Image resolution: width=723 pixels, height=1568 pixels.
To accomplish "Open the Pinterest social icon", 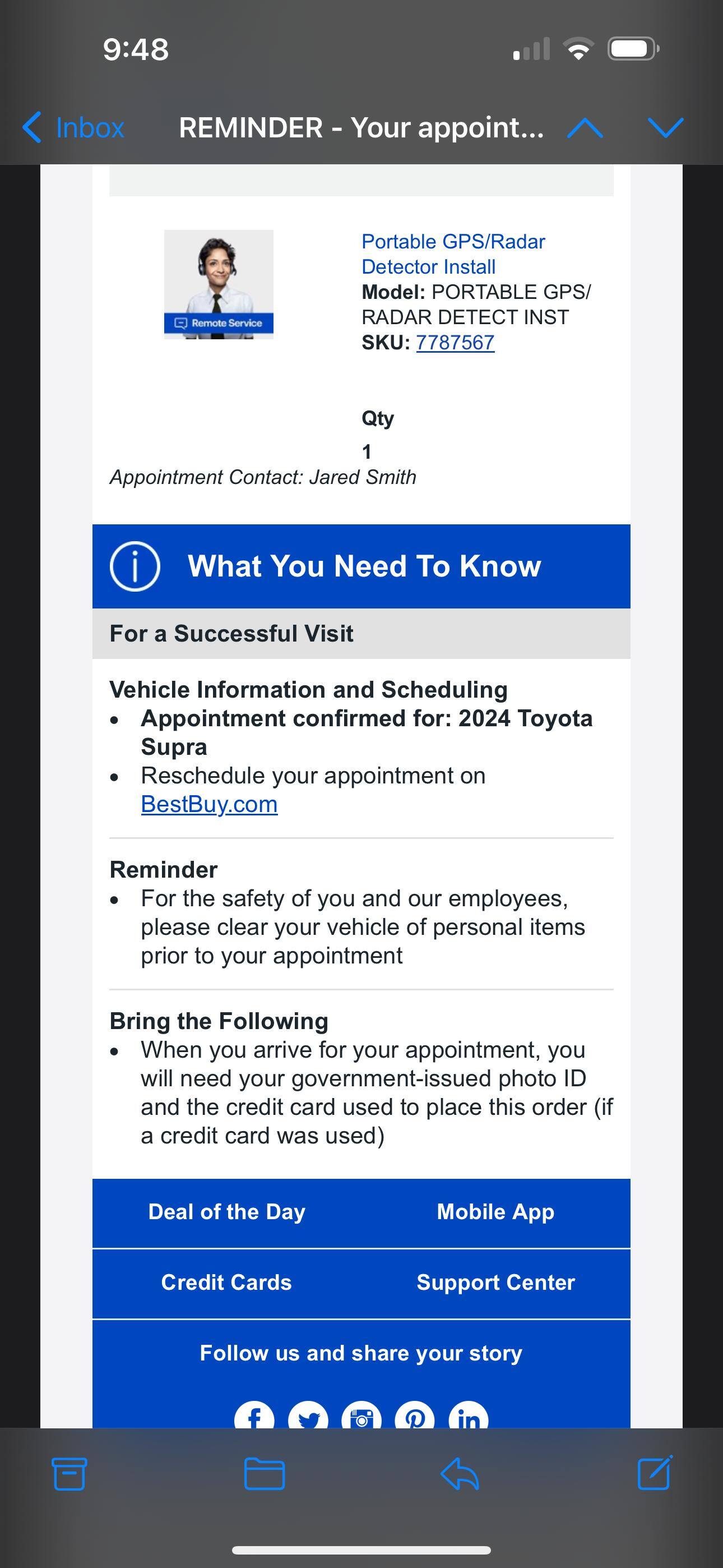I will coord(415,1417).
